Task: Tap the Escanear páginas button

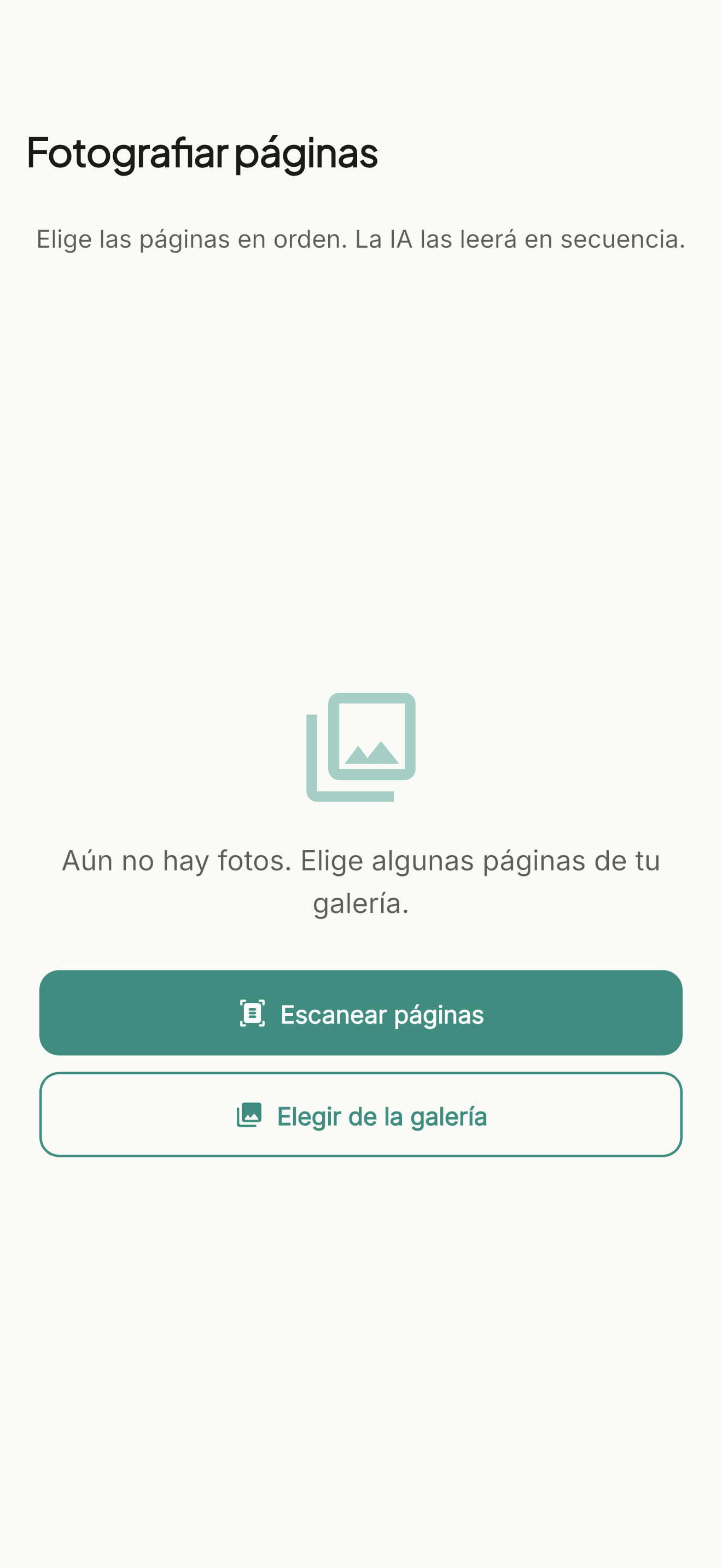Action: 361,1013
